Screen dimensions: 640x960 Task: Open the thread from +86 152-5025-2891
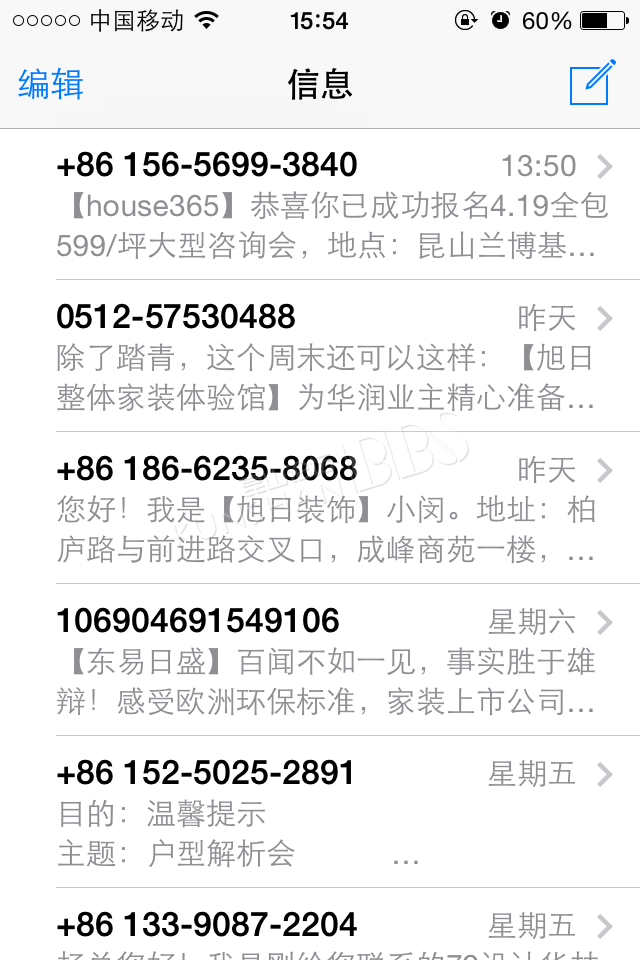pyautogui.click(x=330, y=813)
